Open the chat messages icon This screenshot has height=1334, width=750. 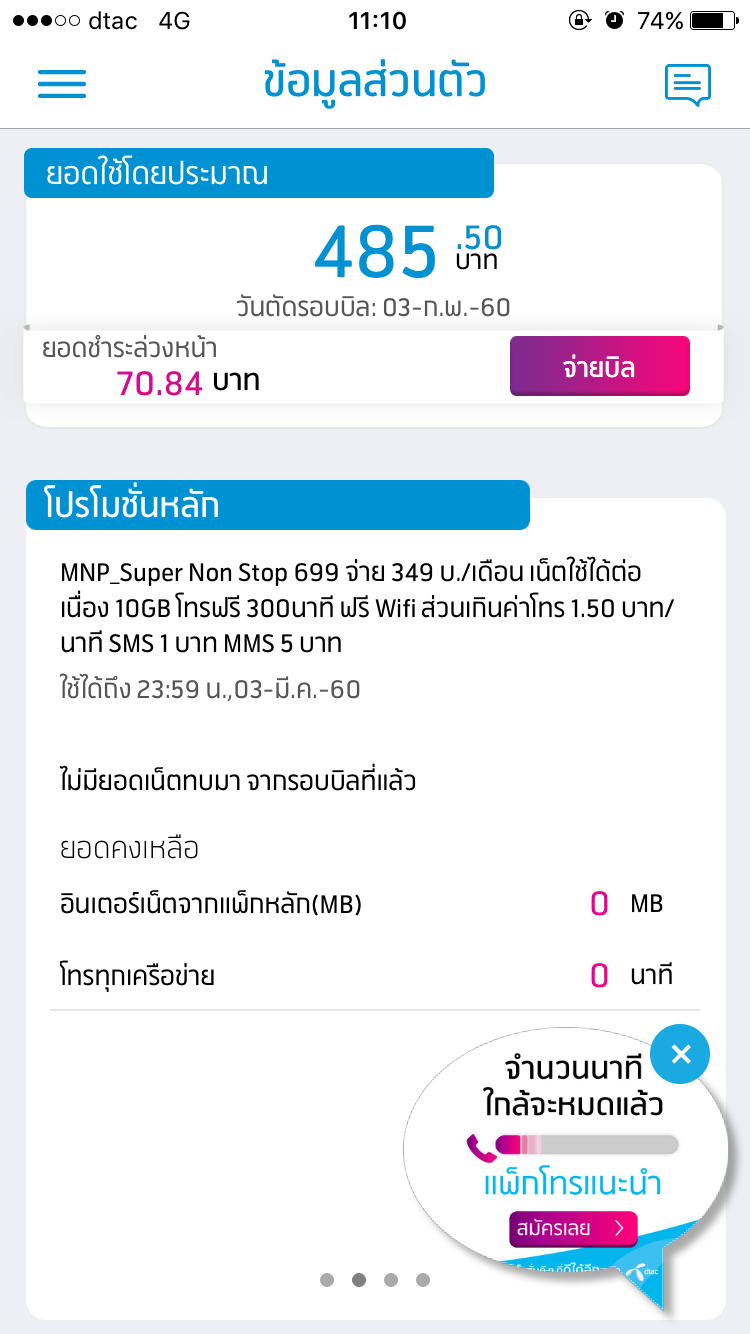(688, 85)
